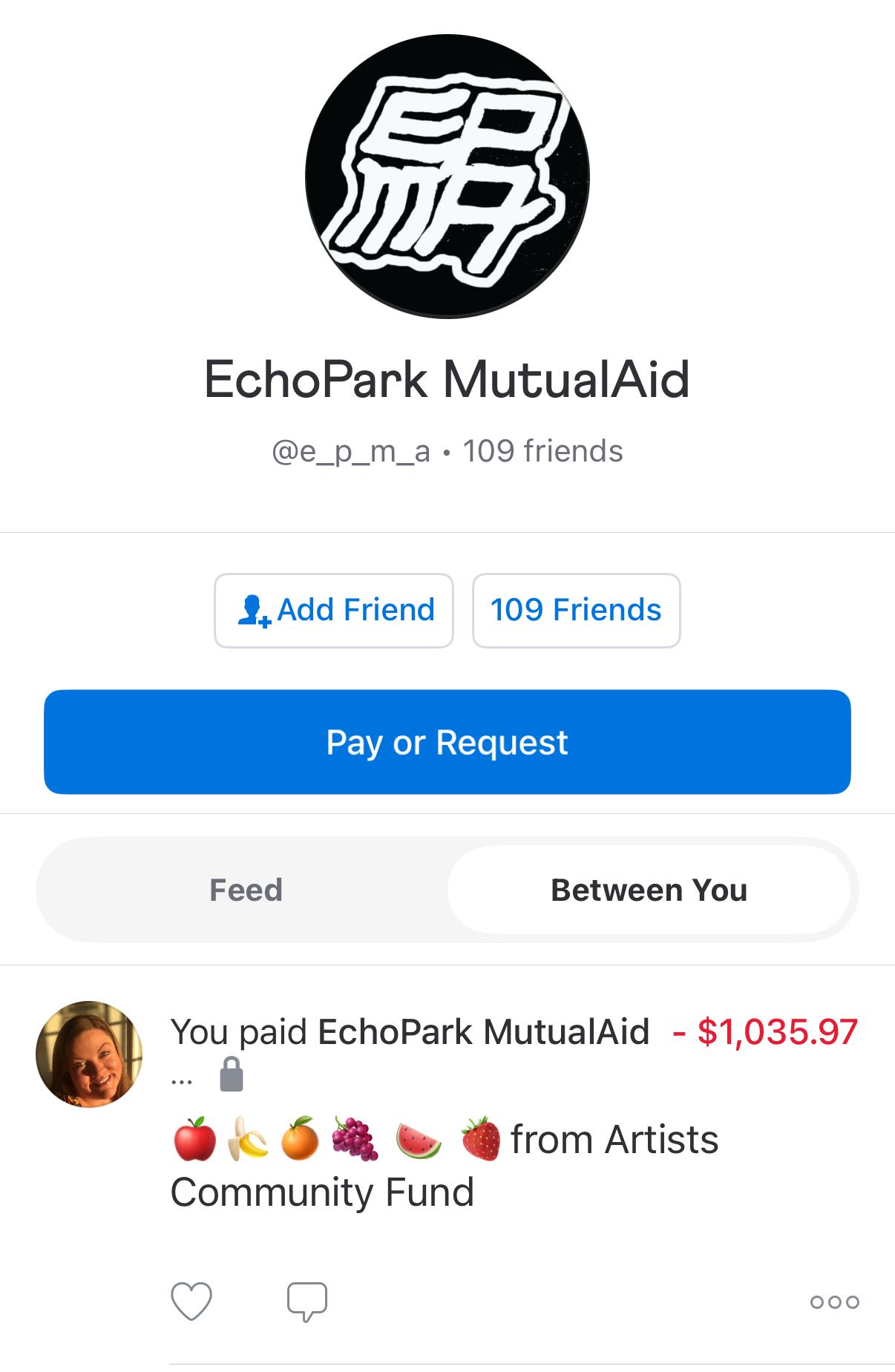
Task: View the 109 Friends list
Action: (576, 610)
